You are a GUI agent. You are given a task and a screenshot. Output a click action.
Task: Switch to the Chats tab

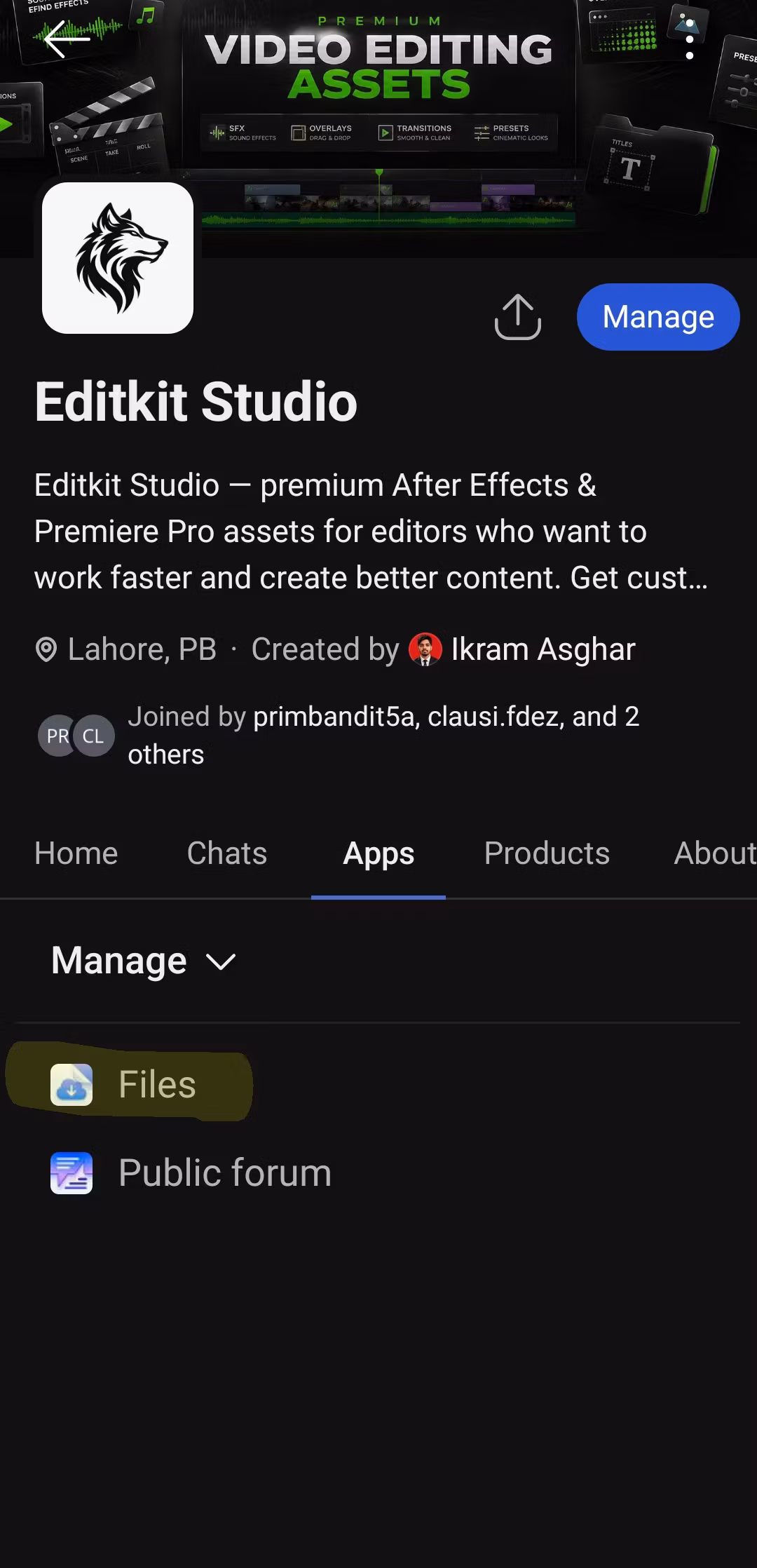227,853
